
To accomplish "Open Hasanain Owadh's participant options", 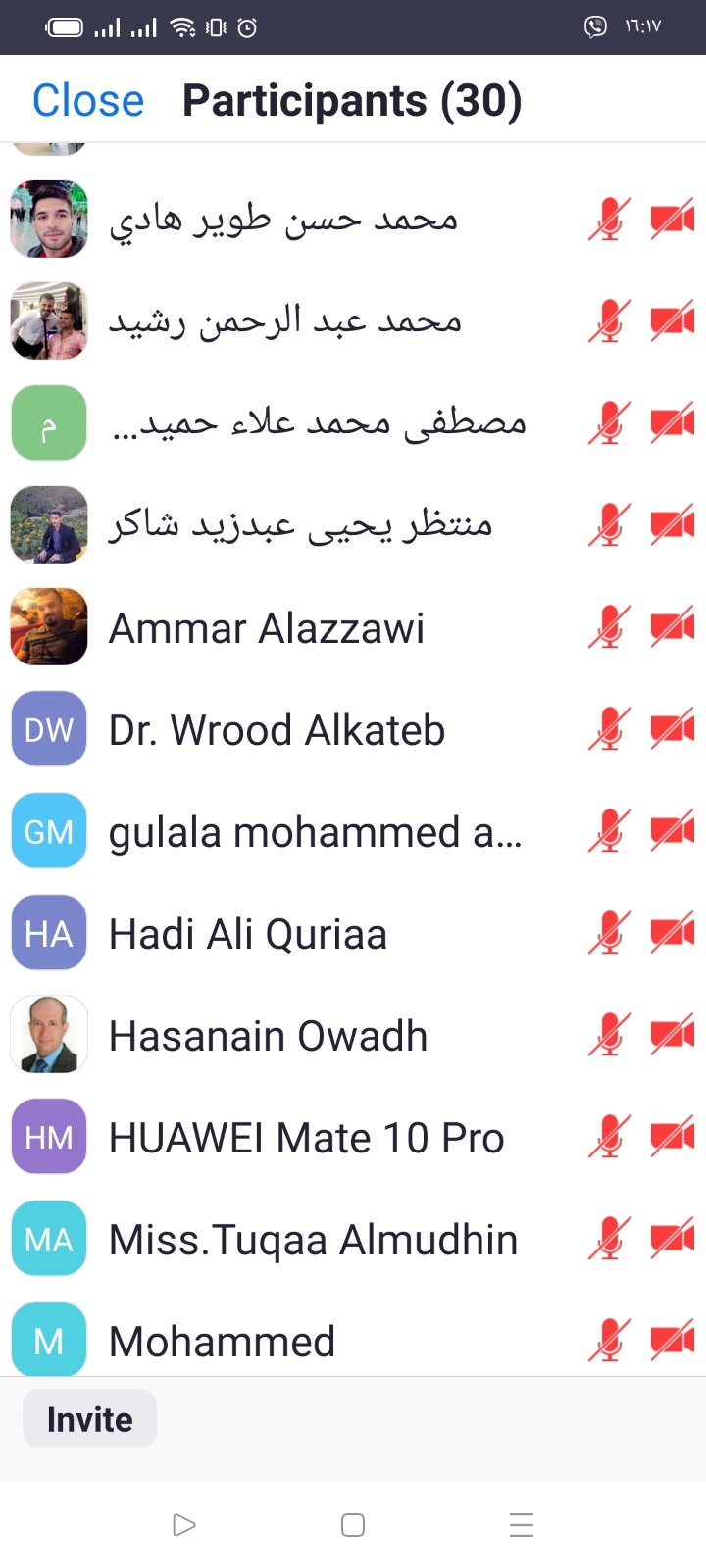I will (x=268, y=1036).
